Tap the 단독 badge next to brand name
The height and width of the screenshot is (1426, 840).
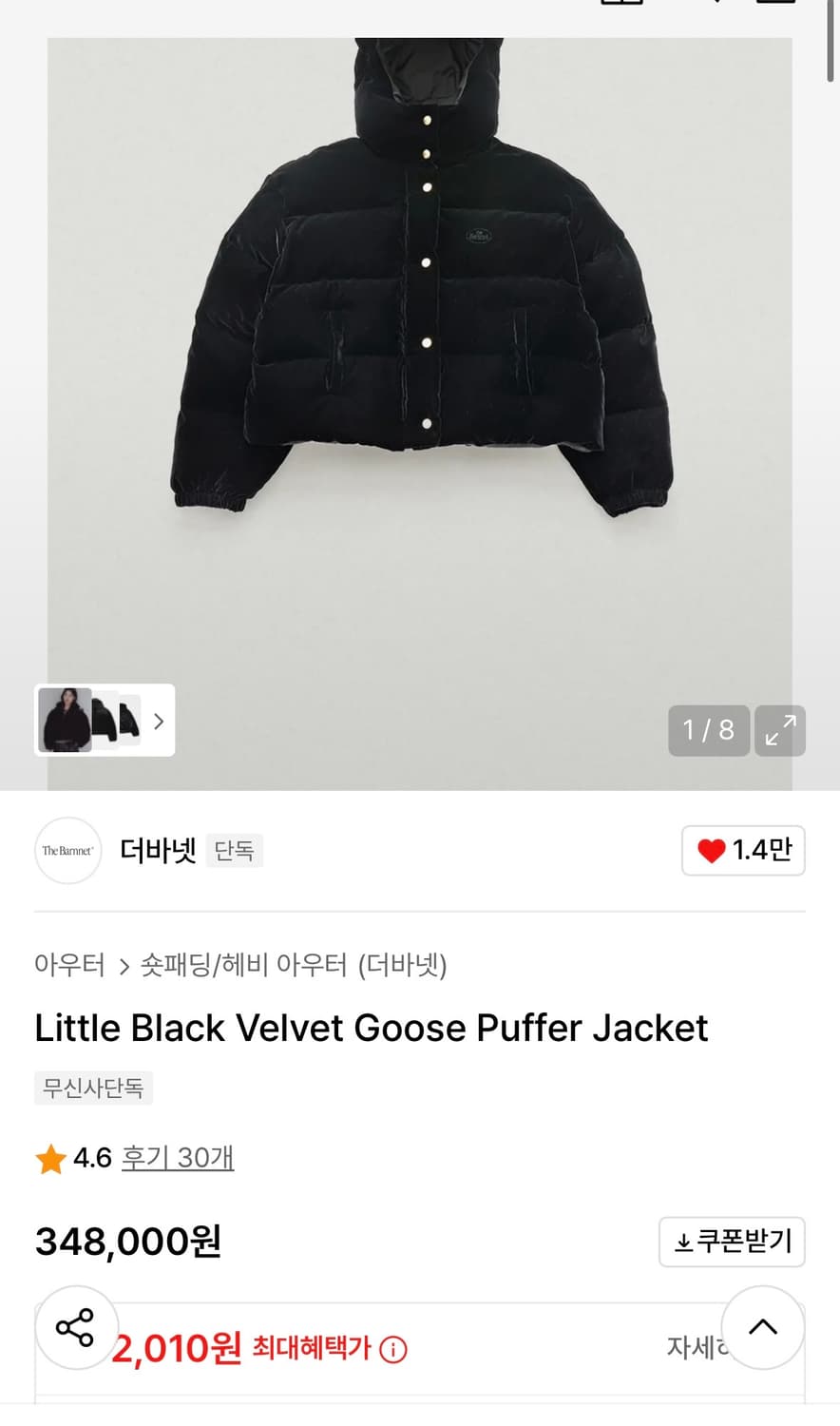click(x=234, y=851)
